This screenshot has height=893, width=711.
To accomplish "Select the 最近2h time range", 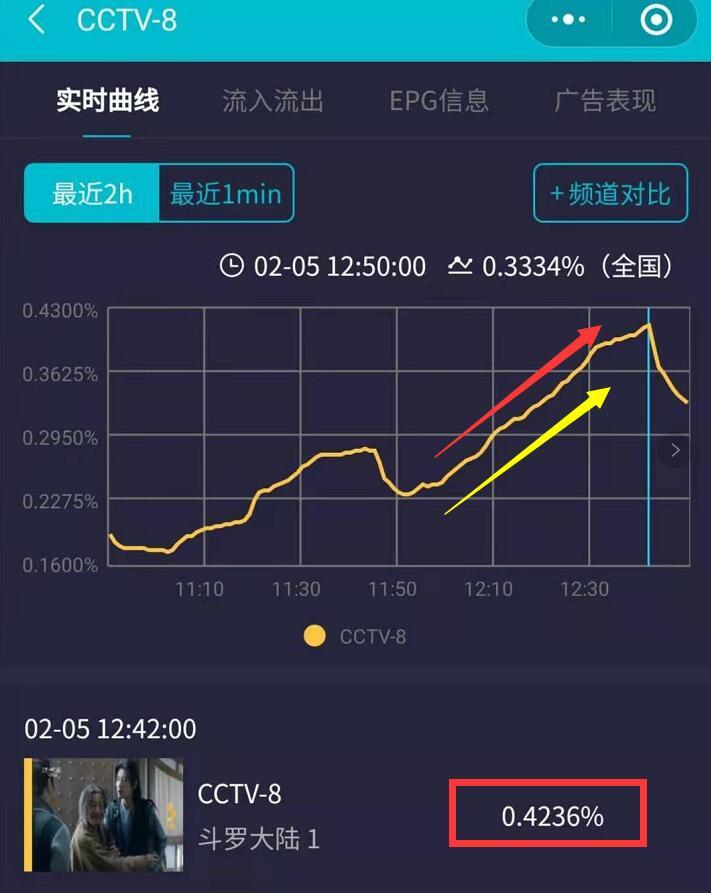I will (92, 193).
